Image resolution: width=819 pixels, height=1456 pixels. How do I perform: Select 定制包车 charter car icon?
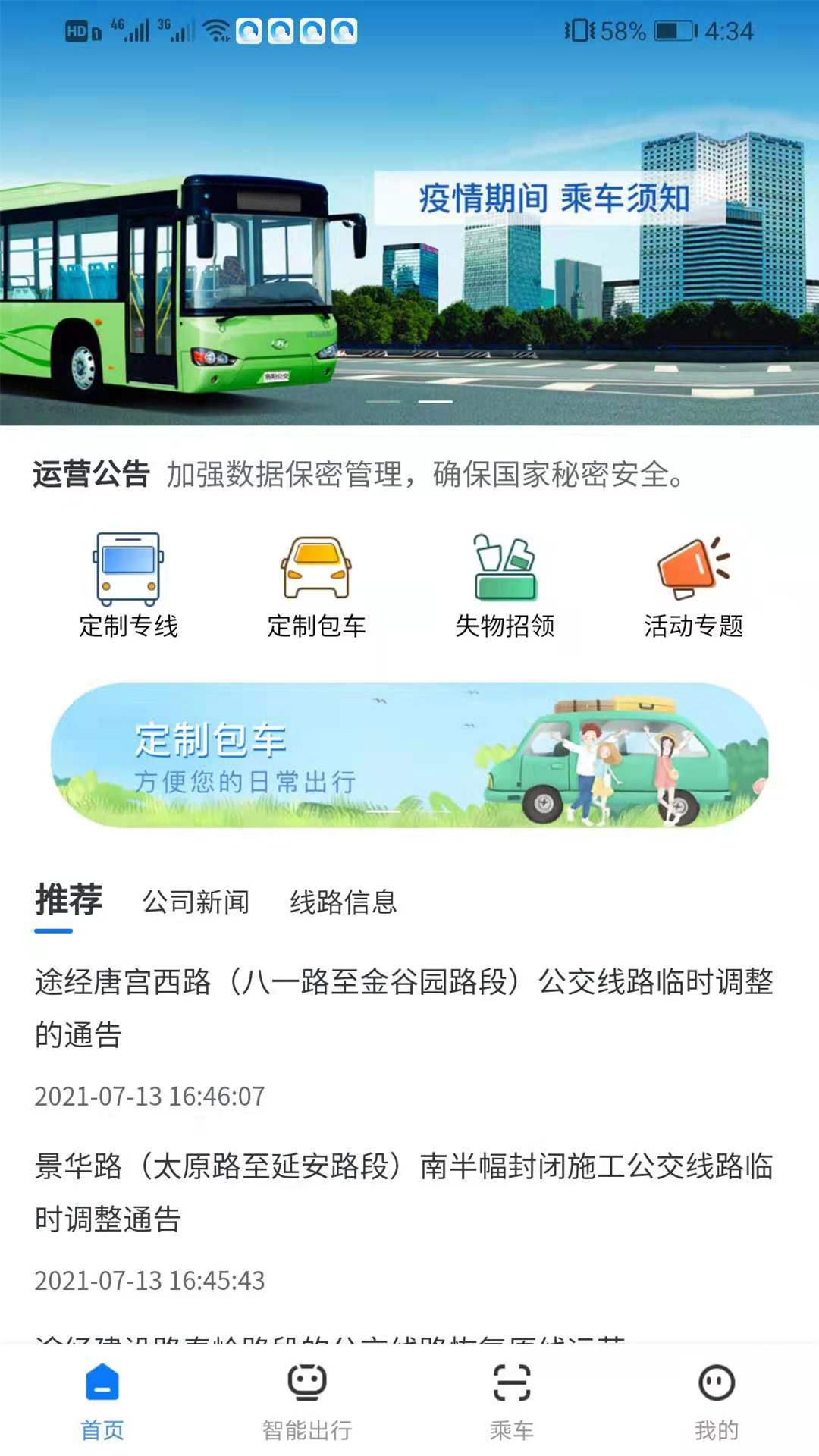(x=316, y=585)
